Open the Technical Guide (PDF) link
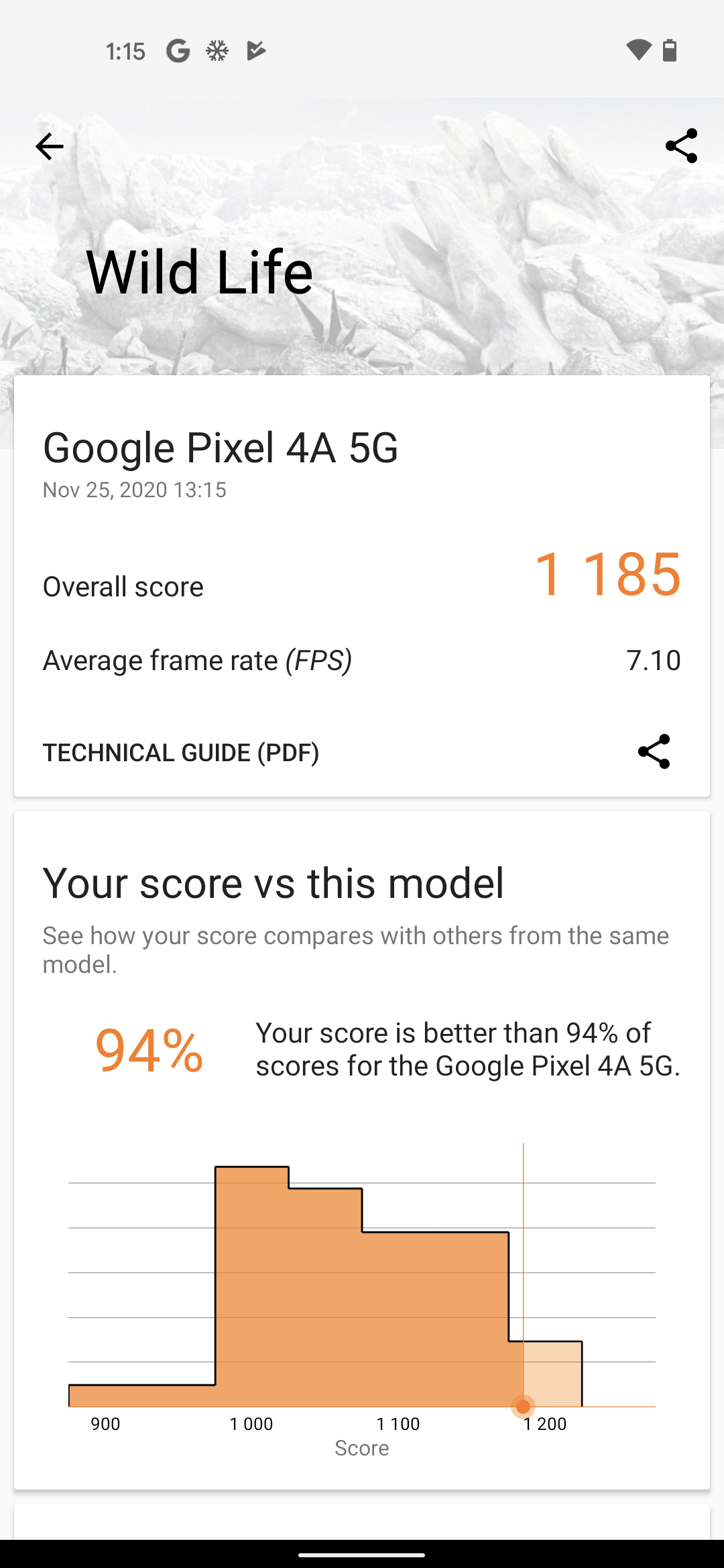The width and height of the screenshot is (724, 1568). [x=181, y=753]
